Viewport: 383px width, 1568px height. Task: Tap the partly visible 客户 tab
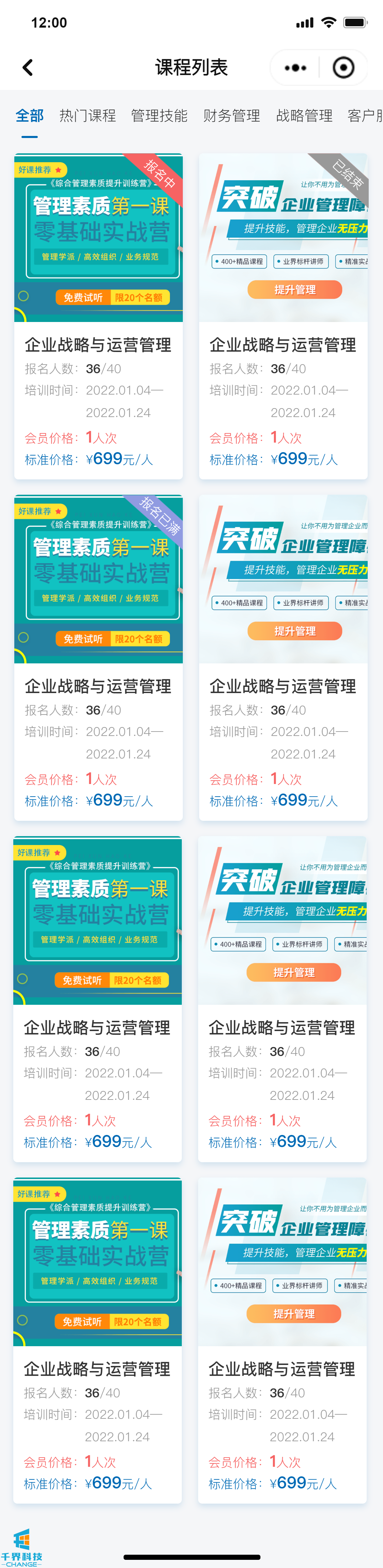[365, 116]
